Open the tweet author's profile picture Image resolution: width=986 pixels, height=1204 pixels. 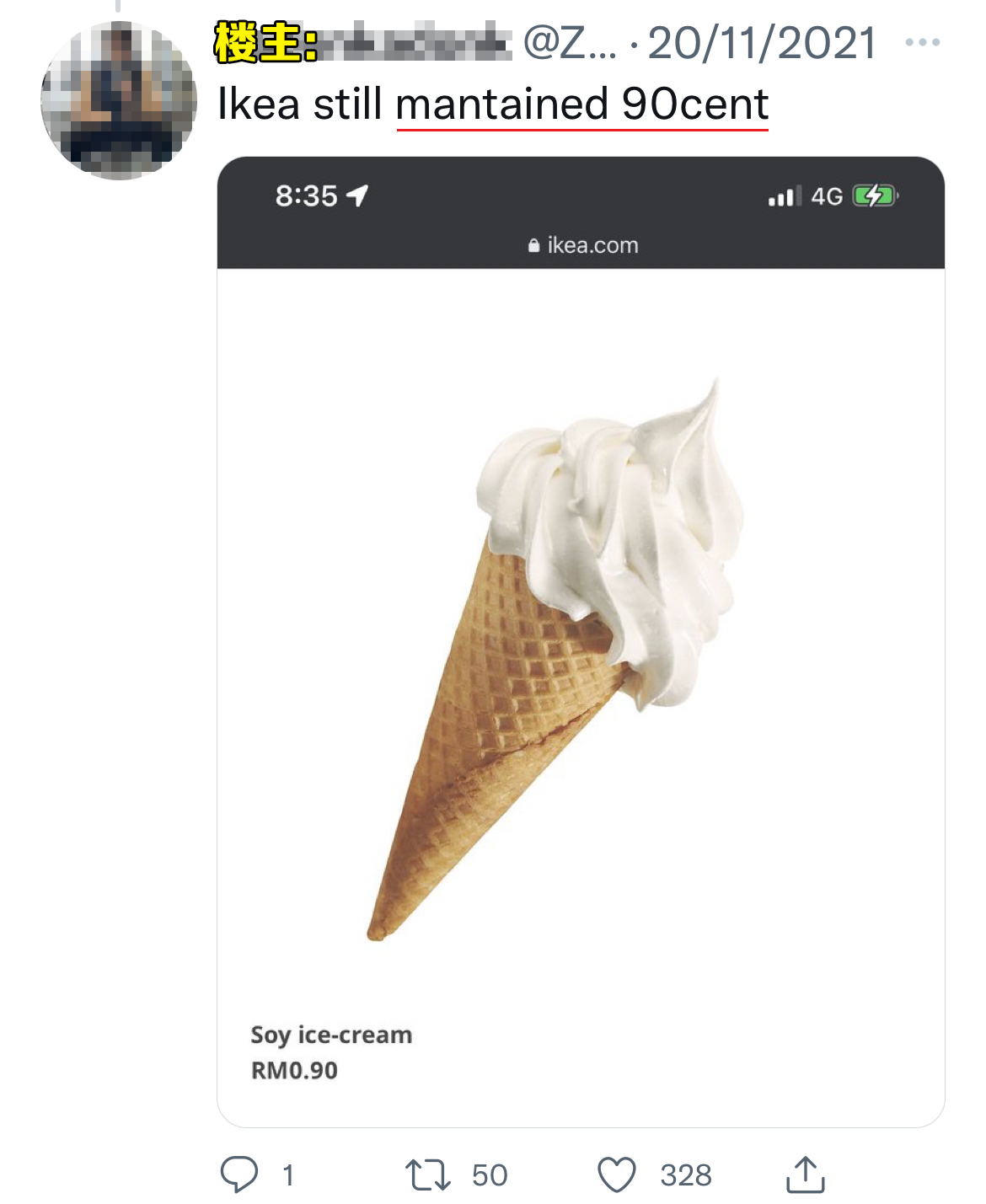point(119,102)
